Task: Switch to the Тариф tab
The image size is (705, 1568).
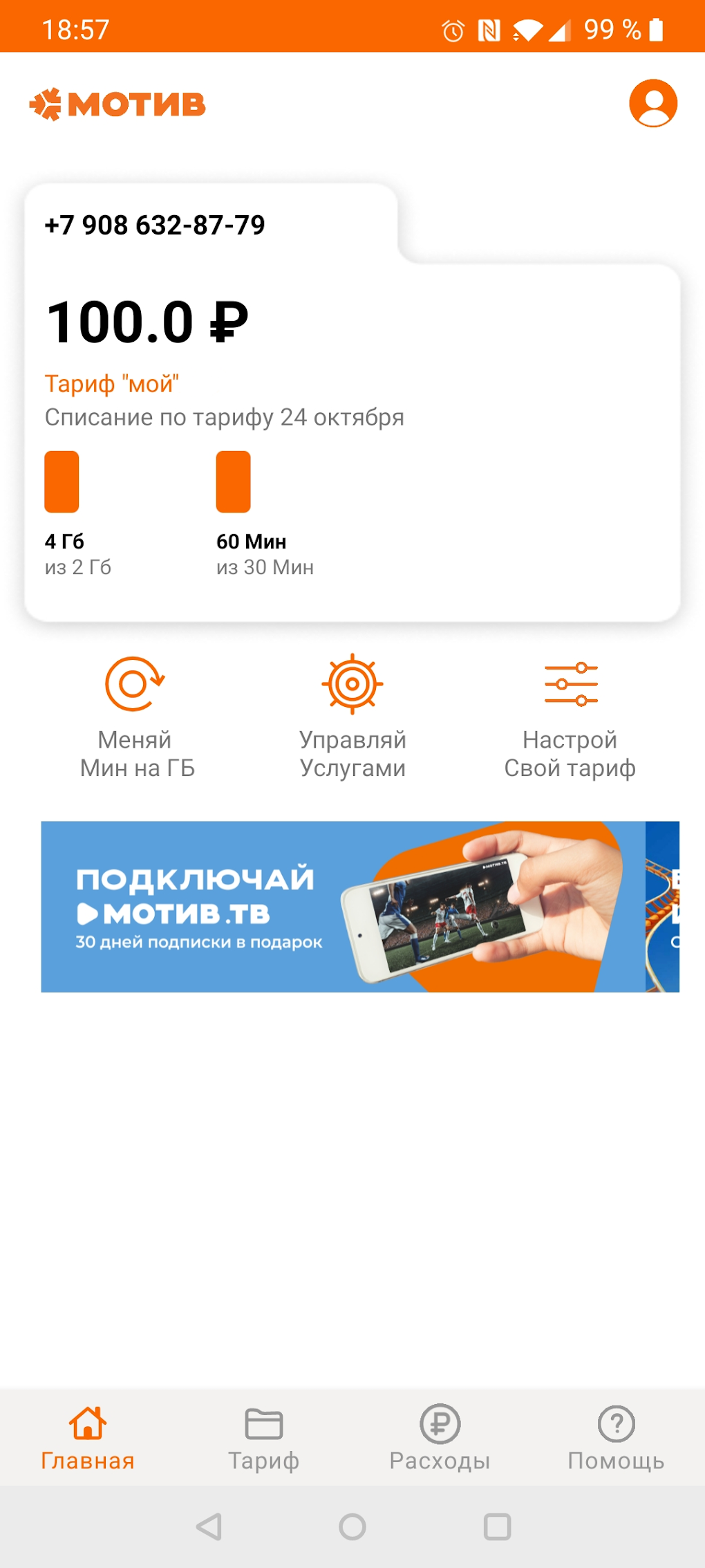Action: click(x=263, y=1439)
